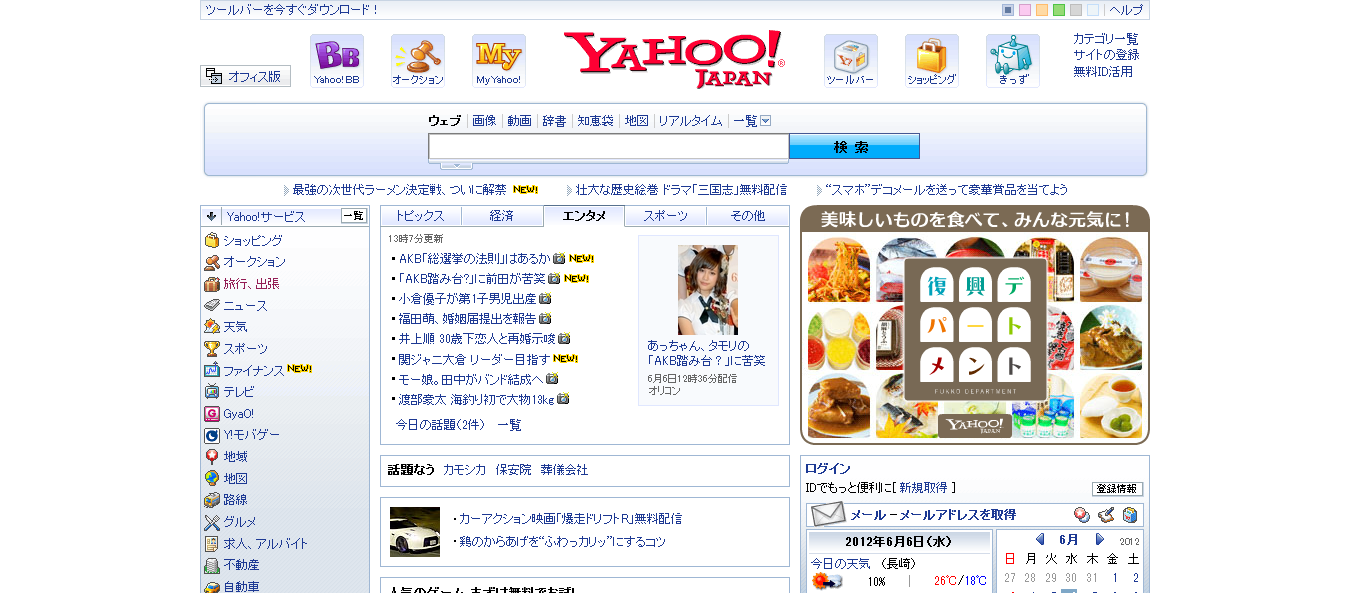Switch to the スポーツ news tab
The image size is (1349, 593).
(666, 216)
